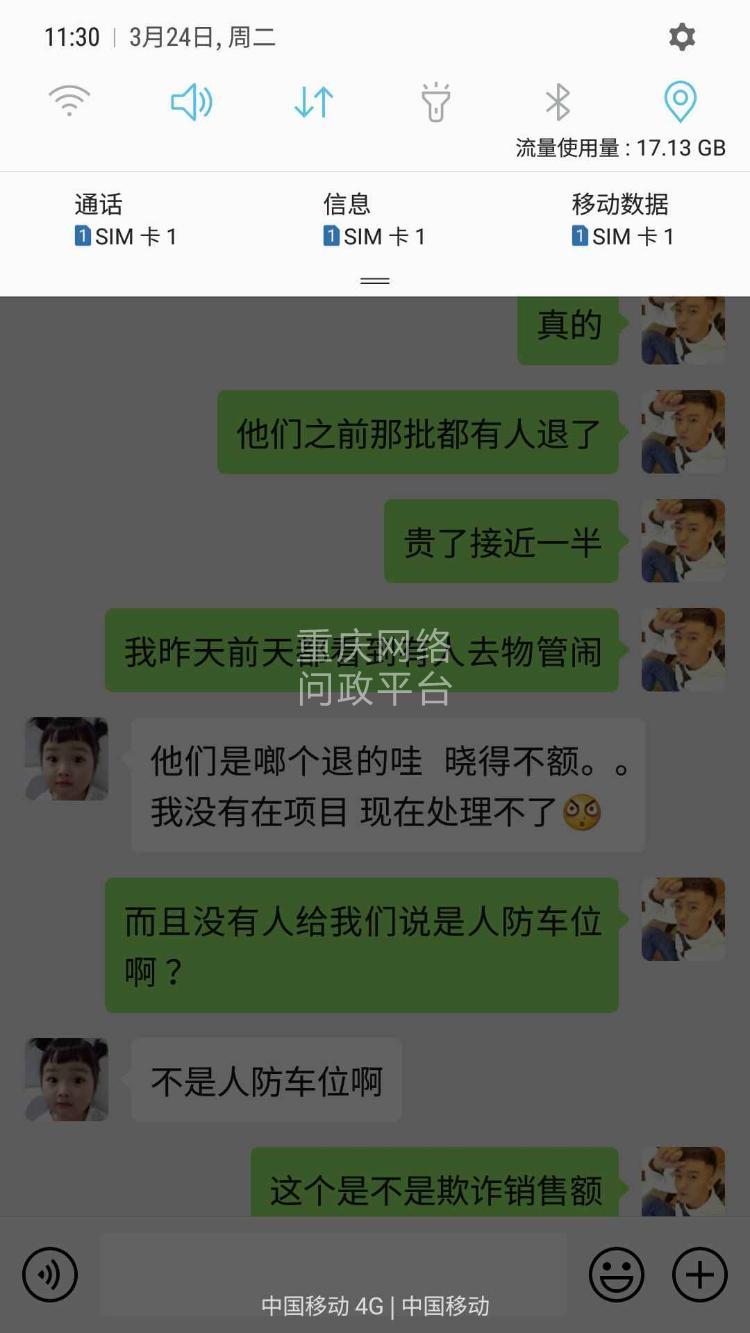Open the avatar beside 不是人防车位啊
The width and height of the screenshot is (750, 1333).
click(x=66, y=1079)
